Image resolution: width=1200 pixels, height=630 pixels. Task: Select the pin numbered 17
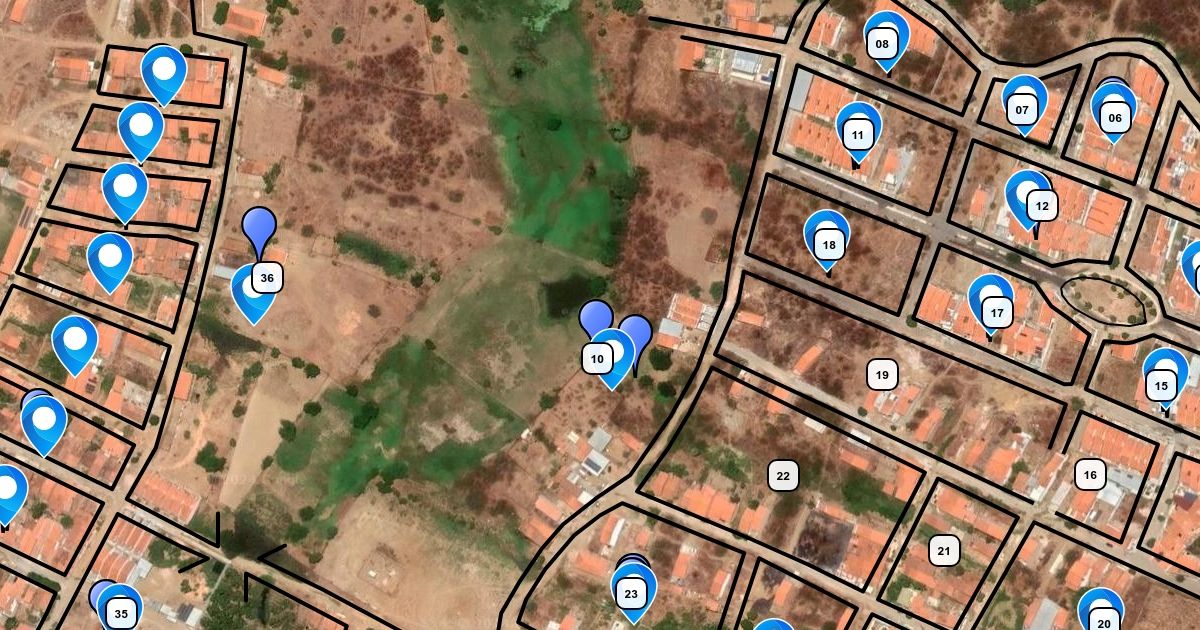click(x=991, y=307)
